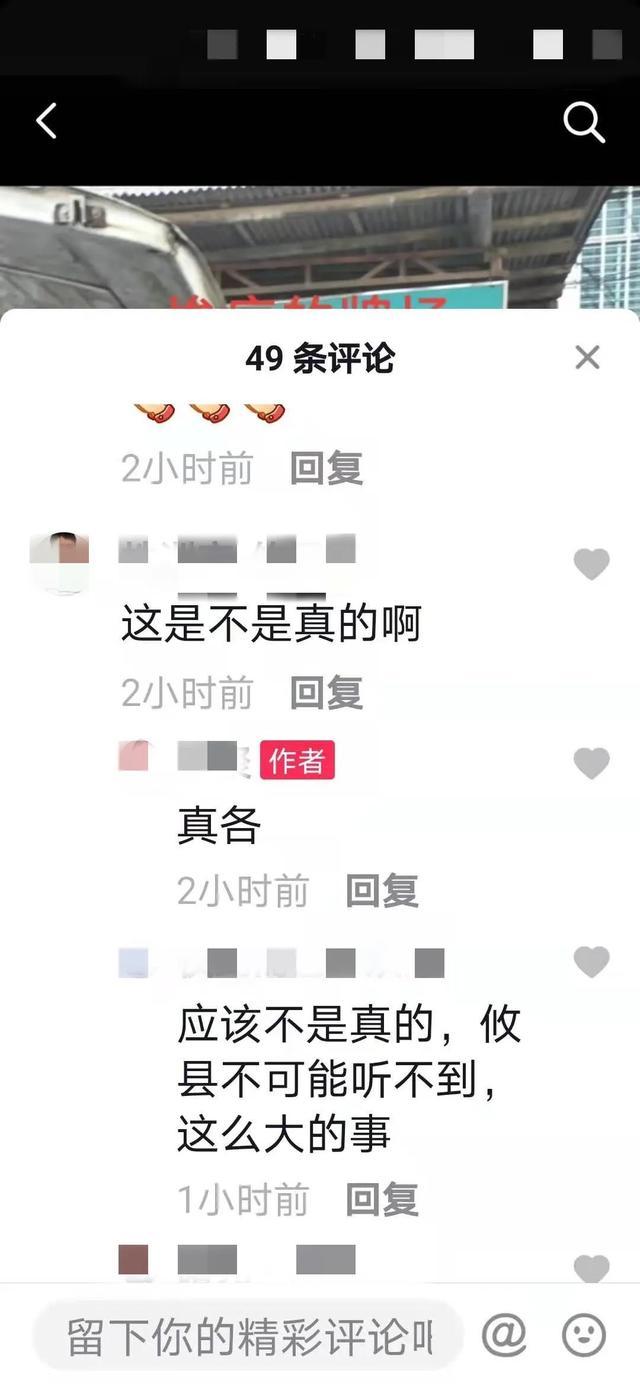The width and height of the screenshot is (640, 1387).
Task: Close the 49 条评论 comments panel
Action: [x=587, y=358]
